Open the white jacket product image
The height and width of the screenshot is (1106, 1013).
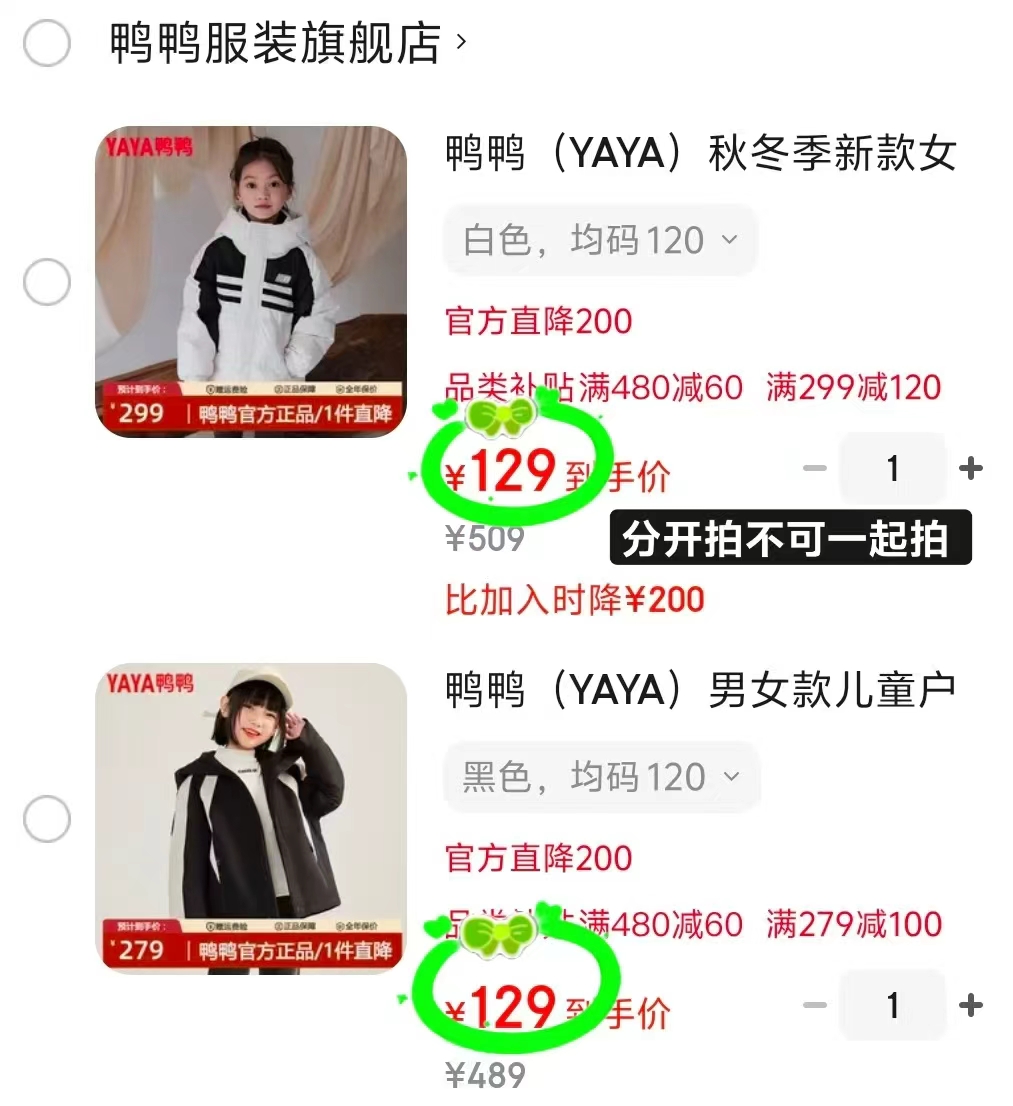[251, 282]
